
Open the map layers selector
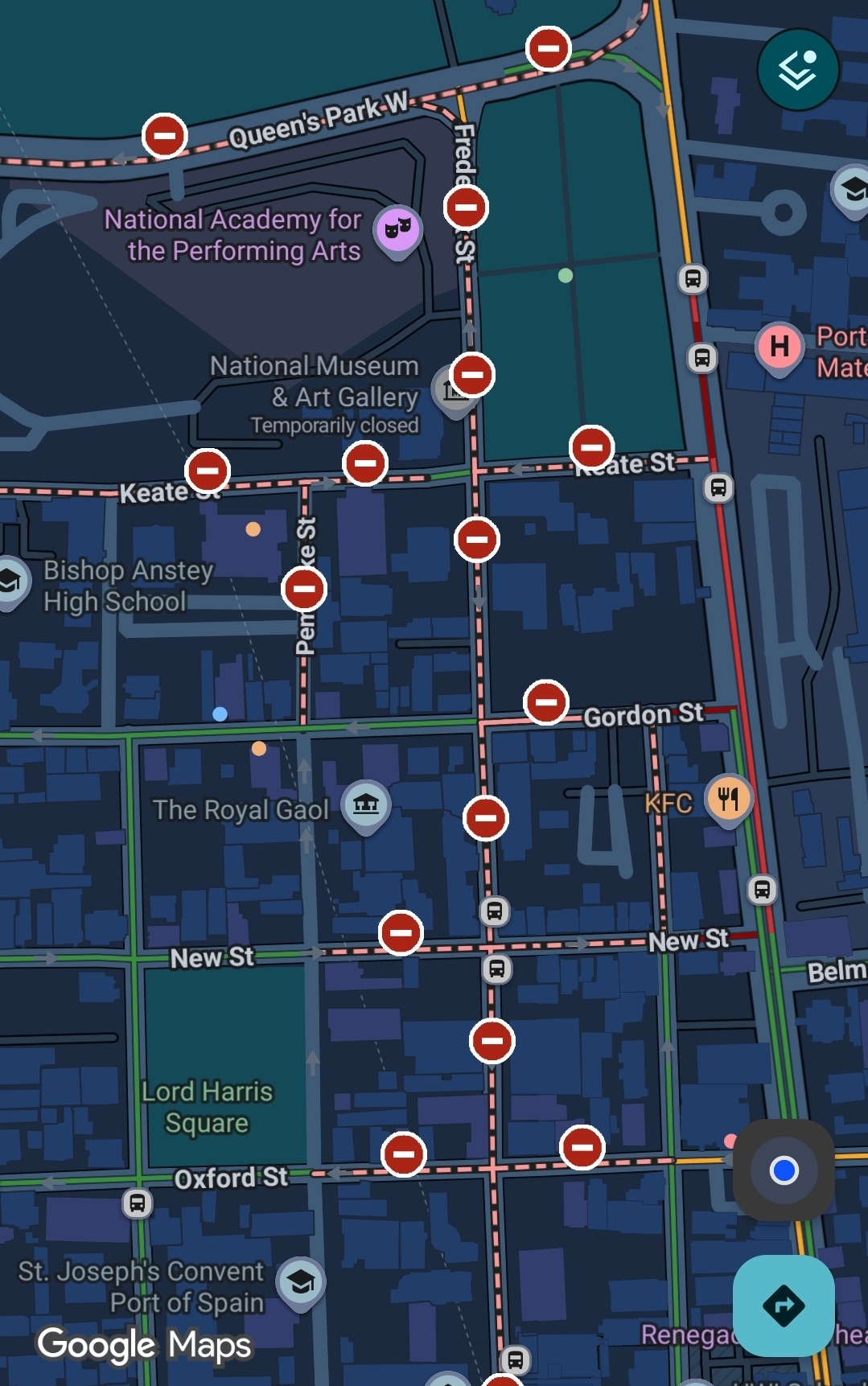pos(797,69)
